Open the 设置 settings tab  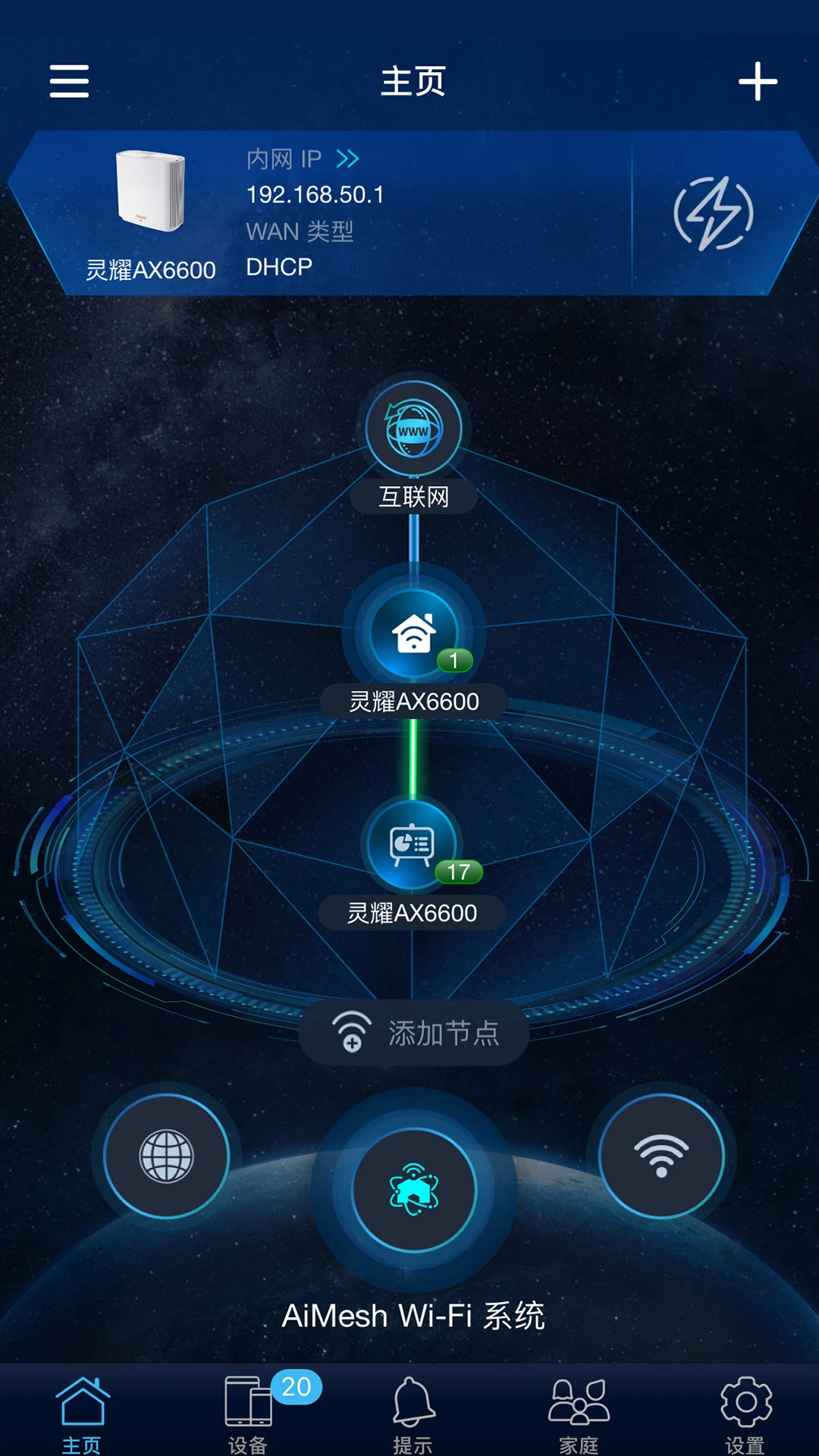[x=745, y=1412]
